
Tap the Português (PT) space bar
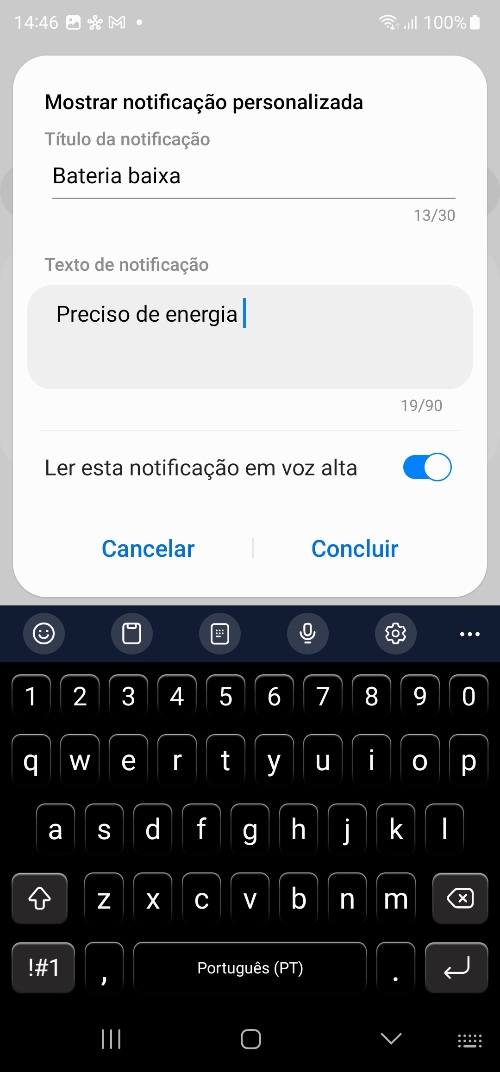point(250,968)
